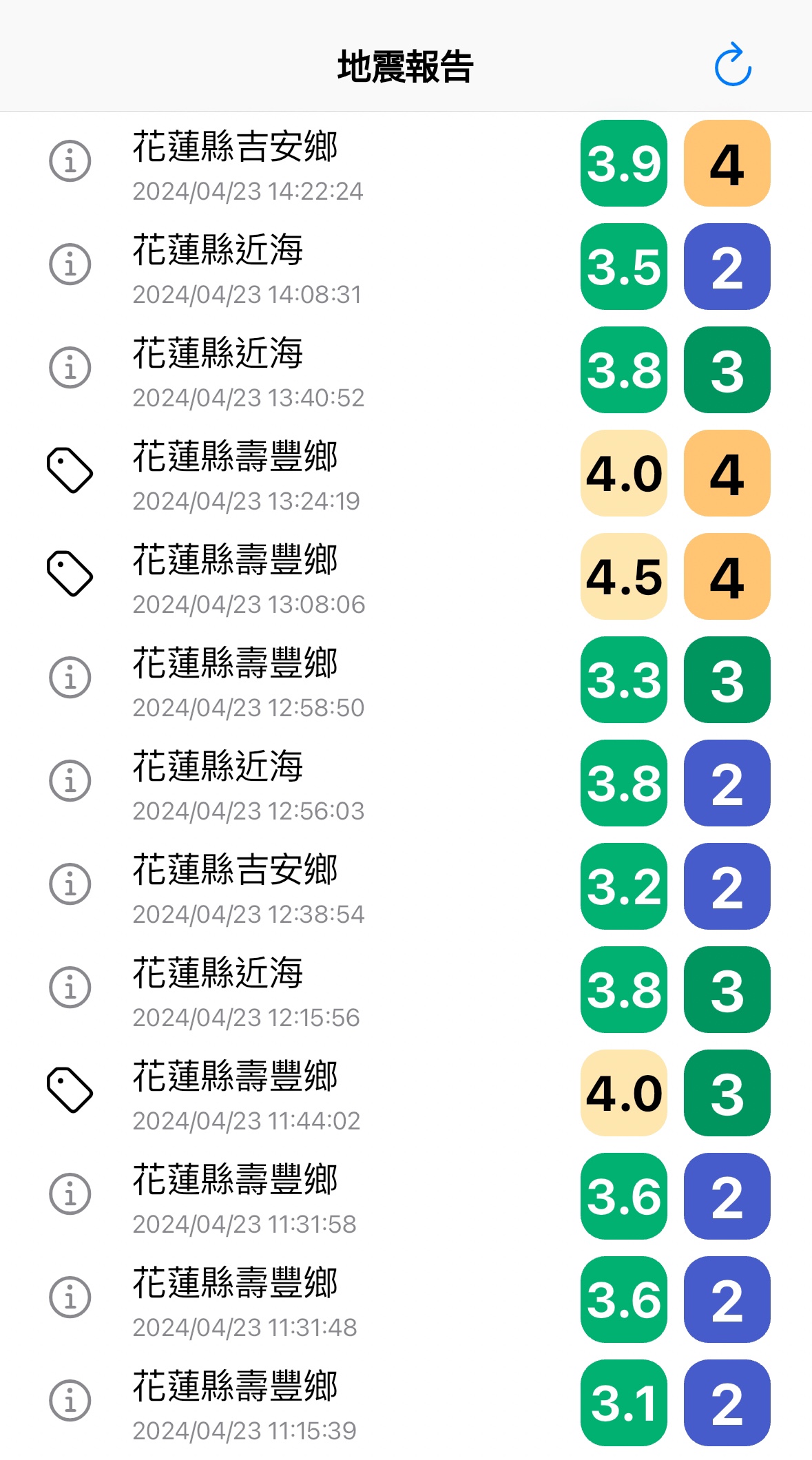Screen dimensions: 812x1460
Task: Refresh the earthquake report list
Action: point(733,65)
